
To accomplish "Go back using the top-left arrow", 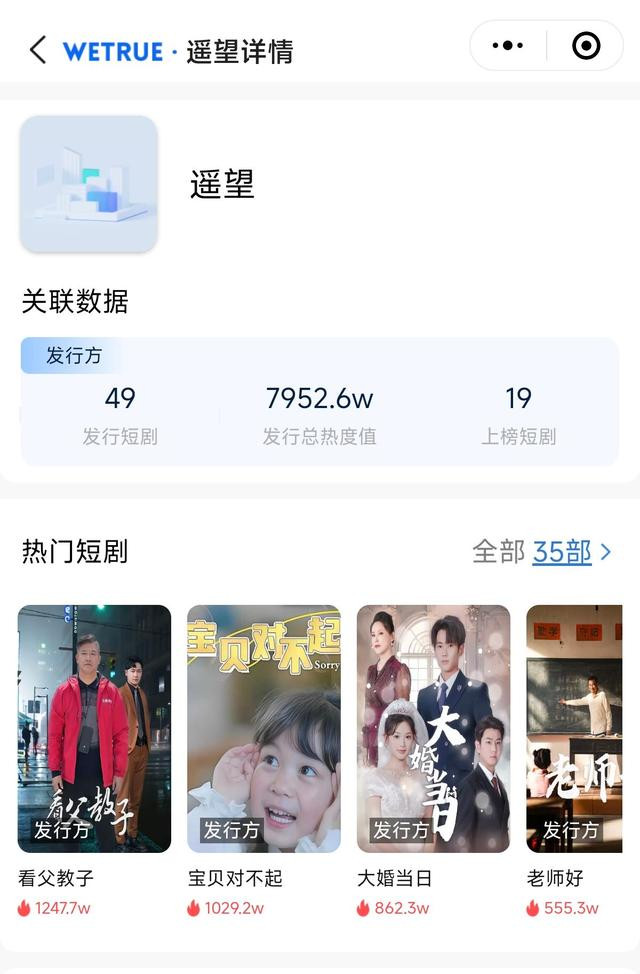I will coord(38,50).
